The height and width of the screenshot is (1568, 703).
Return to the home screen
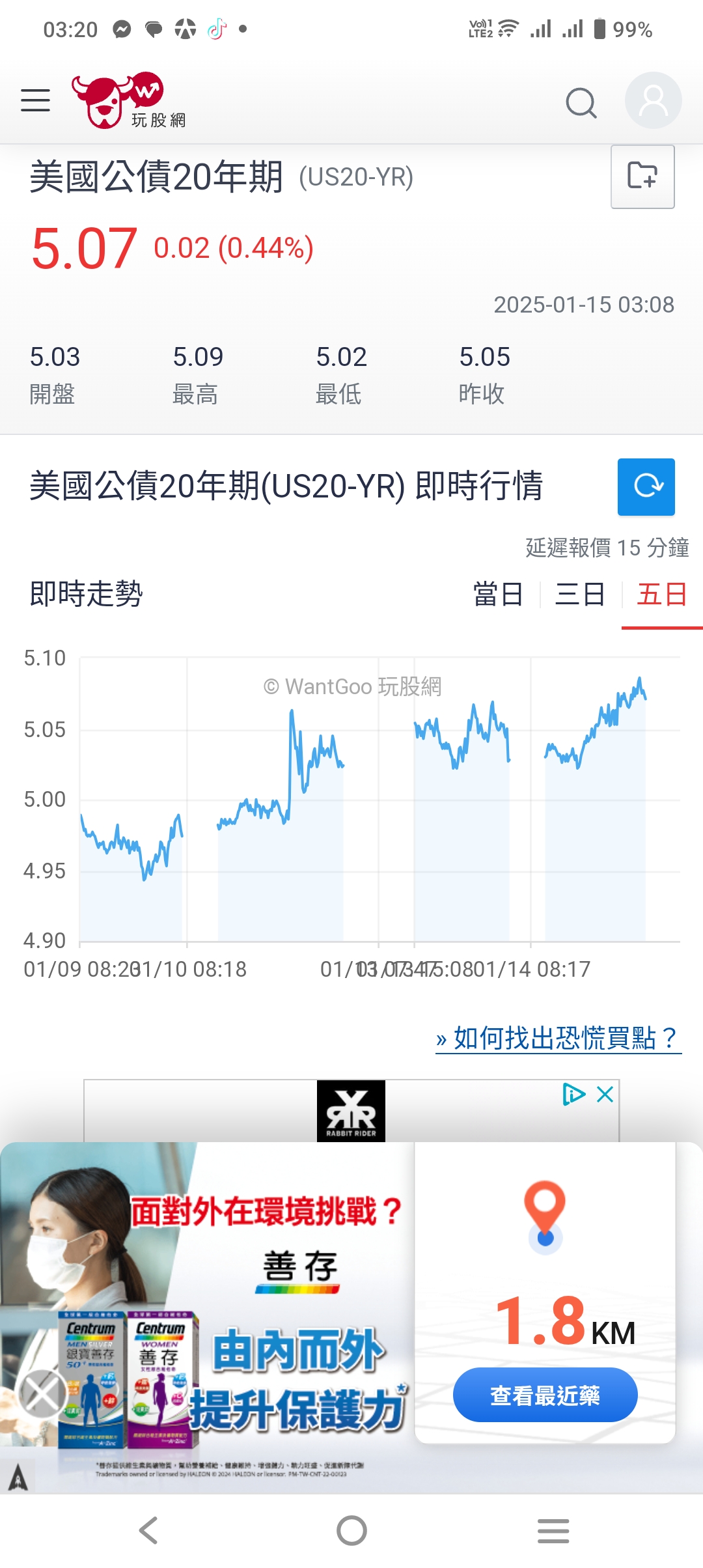coord(351,1530)
